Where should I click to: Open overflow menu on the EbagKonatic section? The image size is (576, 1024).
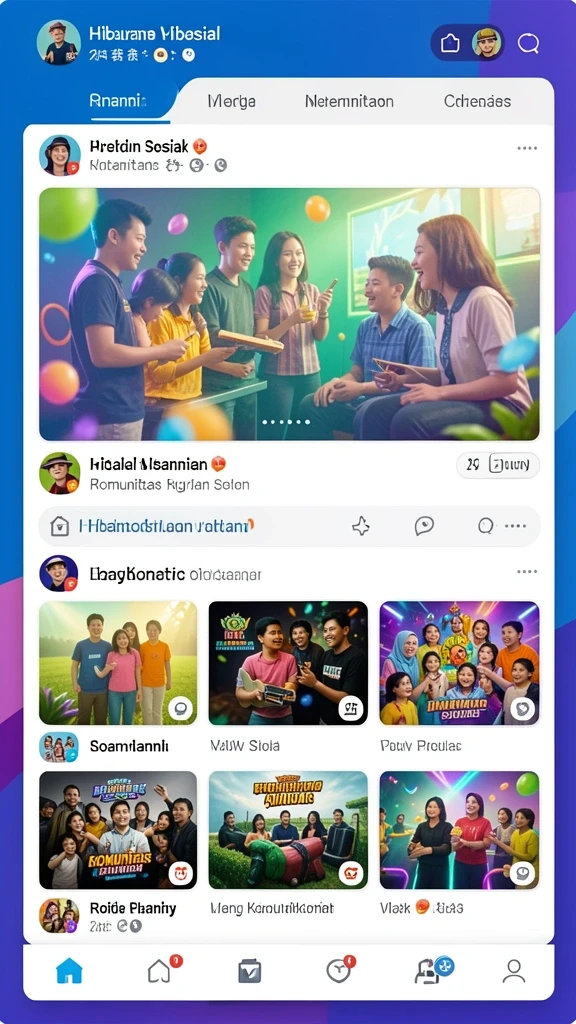[527, 572]
